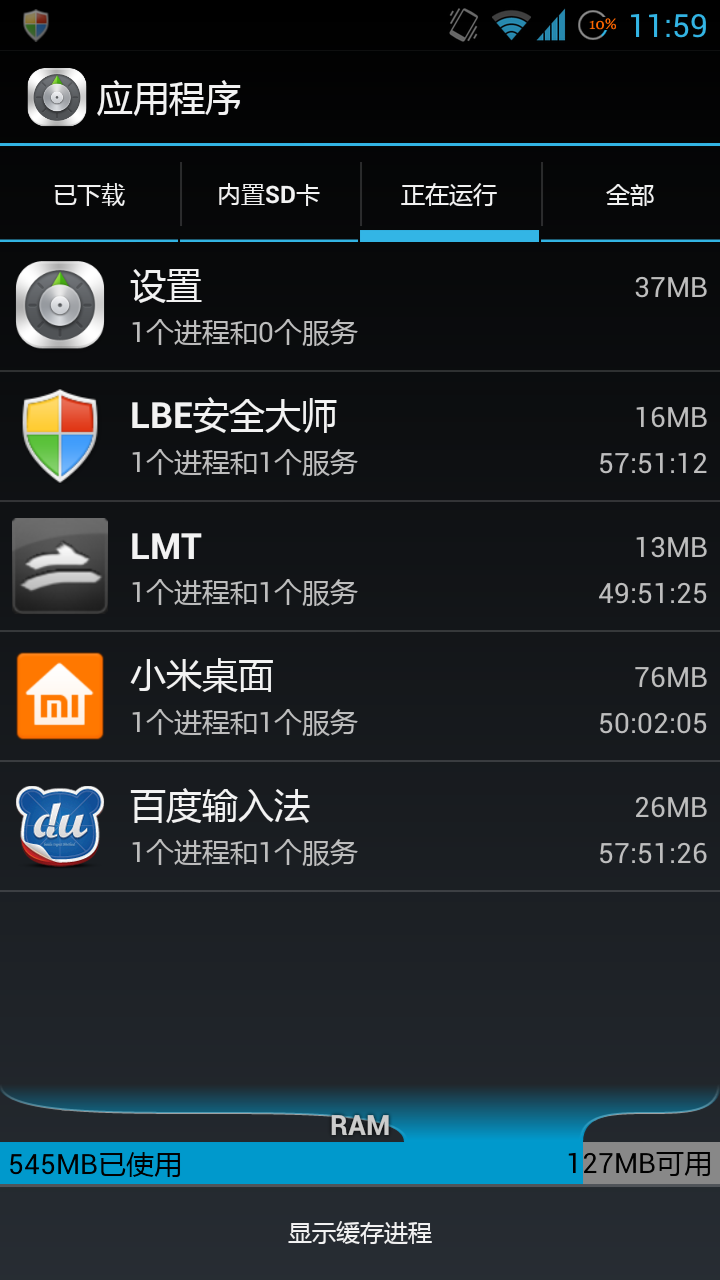Click the 百度输入法 du icon
The image size is (720, 1280).
(59, 826)
